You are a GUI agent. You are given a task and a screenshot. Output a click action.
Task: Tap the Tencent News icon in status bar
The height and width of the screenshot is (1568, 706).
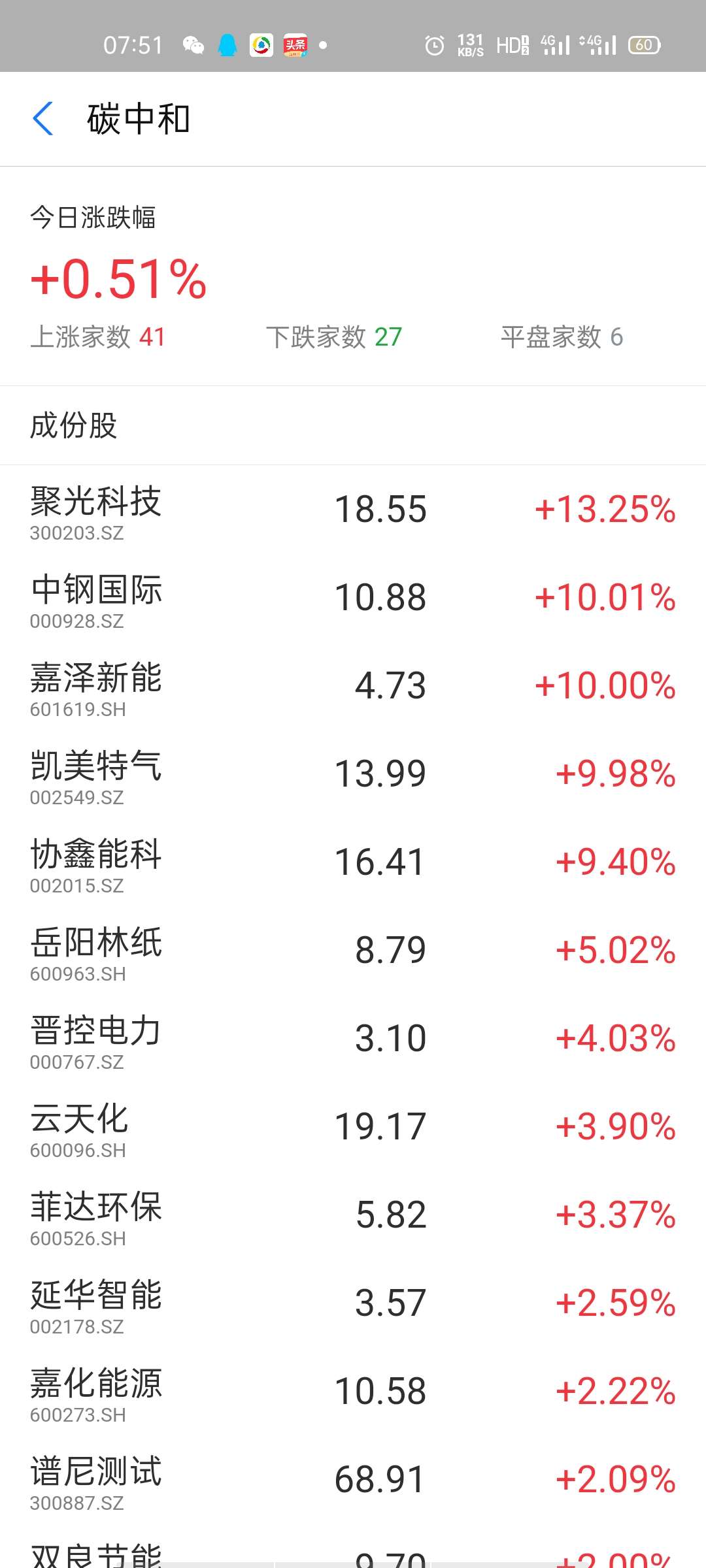(261, 44)
